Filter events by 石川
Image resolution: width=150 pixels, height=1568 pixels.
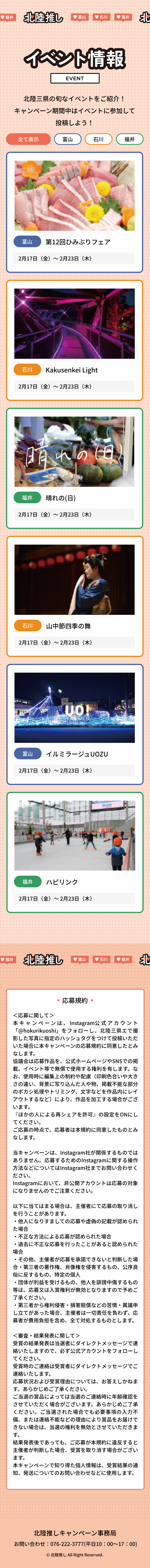[x=98, y=139]
